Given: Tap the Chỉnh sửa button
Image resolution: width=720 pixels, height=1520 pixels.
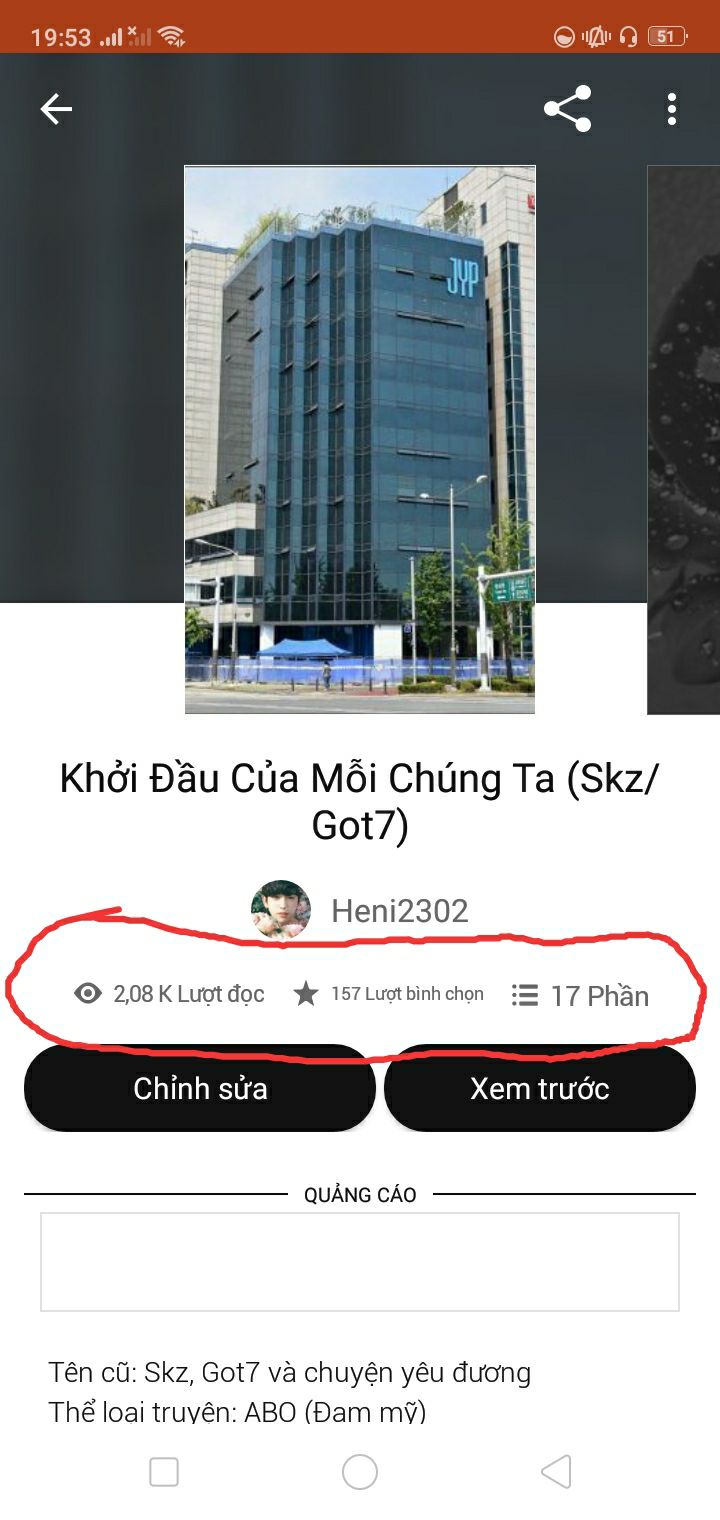Looking at the screenshot, I should click(x=200, y=1088).
